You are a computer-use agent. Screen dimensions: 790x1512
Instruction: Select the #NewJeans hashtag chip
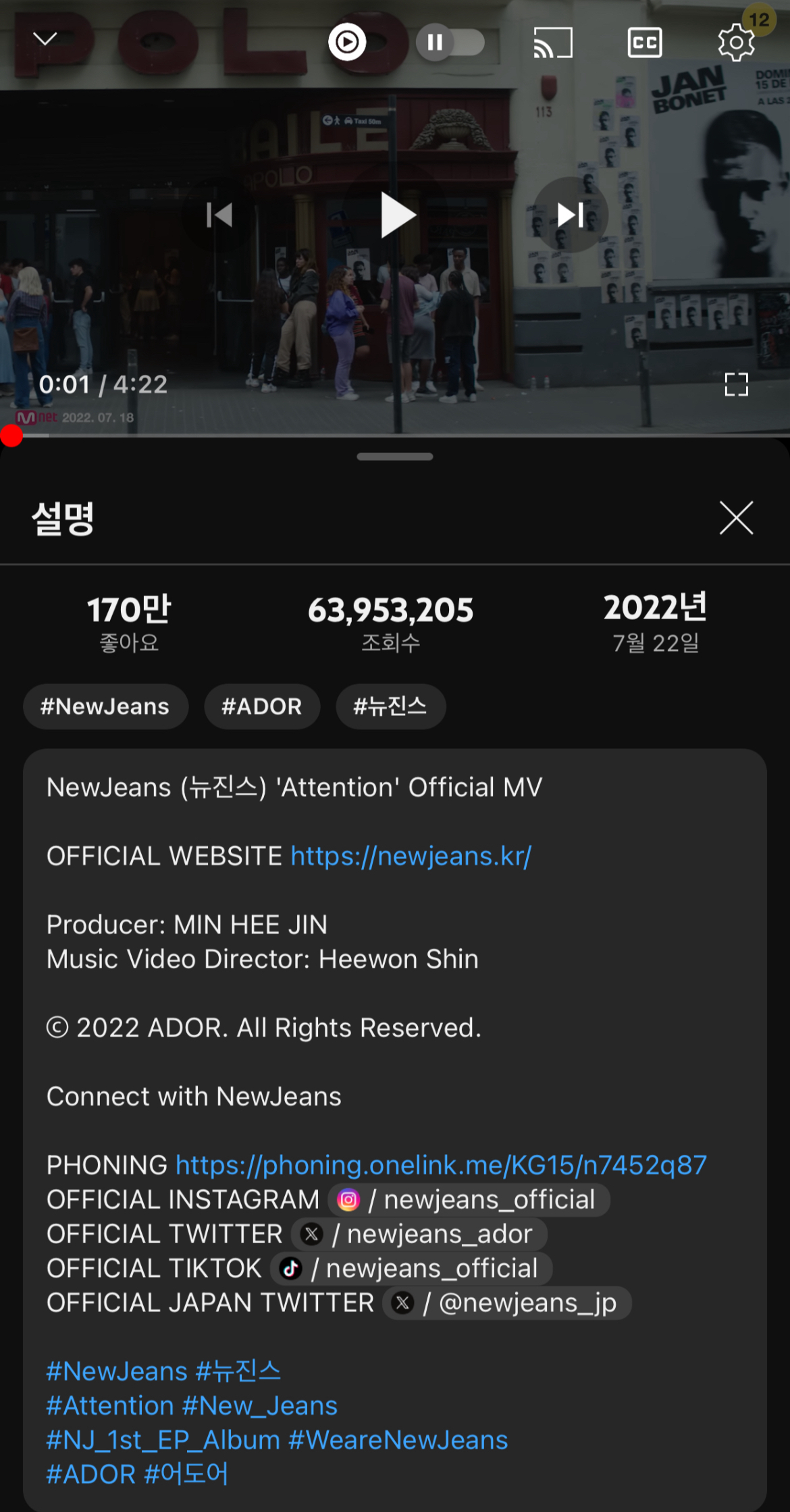[105, 706]
